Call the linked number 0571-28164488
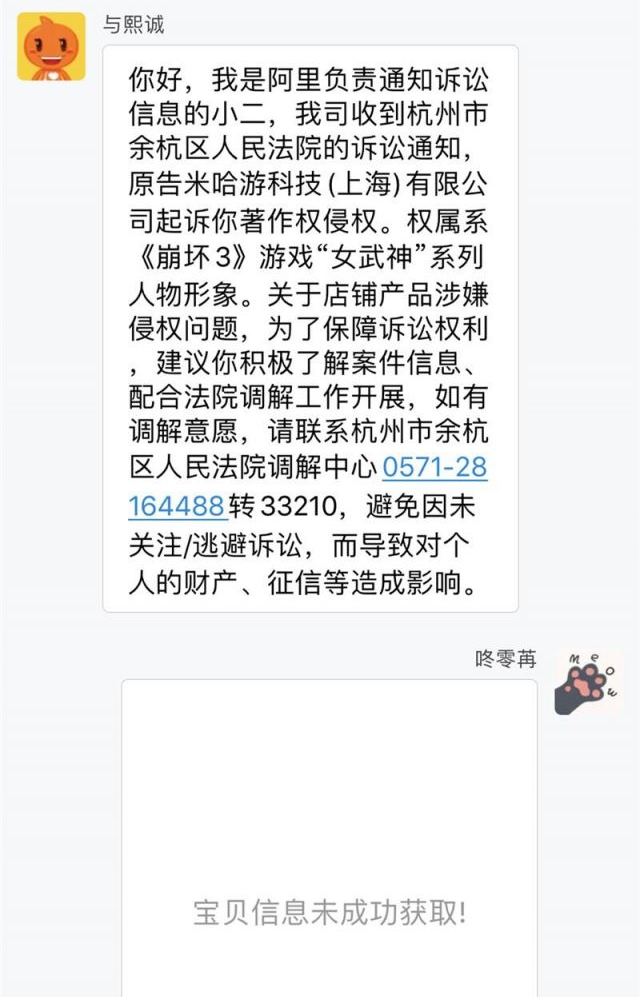This screenshot has width=640, height=997. (x=421, y=468)
